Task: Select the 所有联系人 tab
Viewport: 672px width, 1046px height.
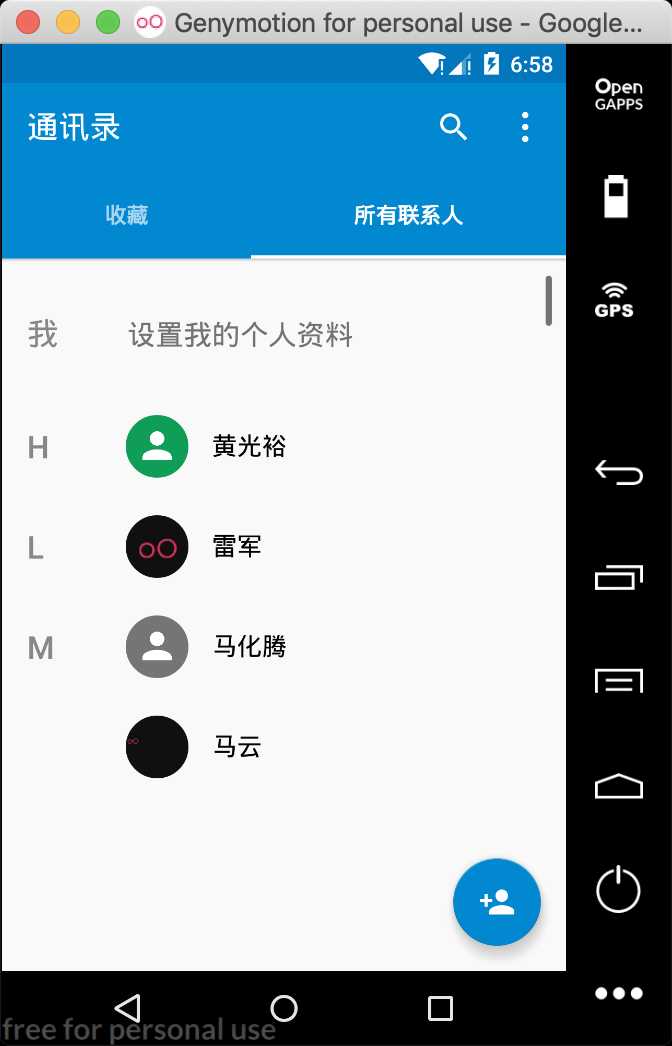Action: click(408, 215)
